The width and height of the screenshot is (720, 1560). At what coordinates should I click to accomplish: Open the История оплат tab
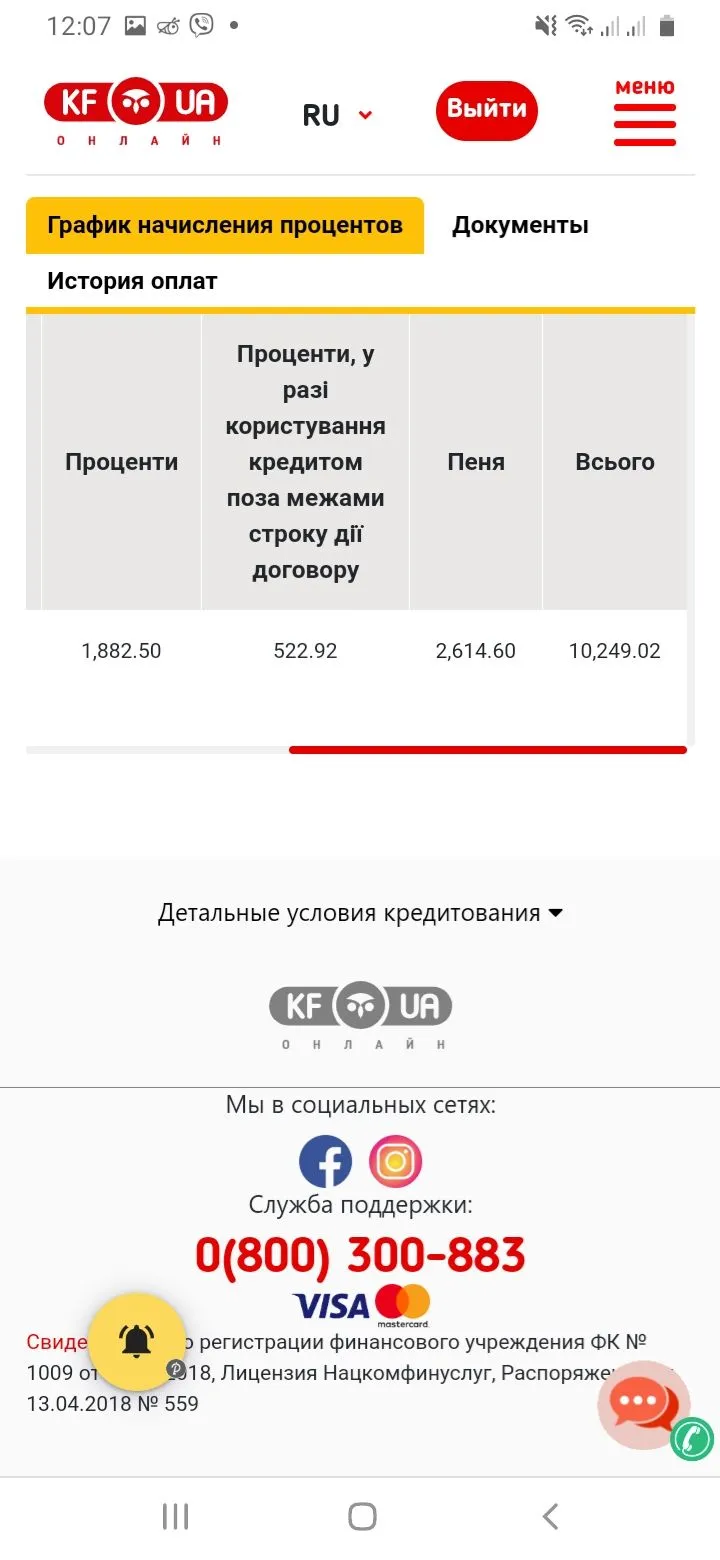coord(132,282)
